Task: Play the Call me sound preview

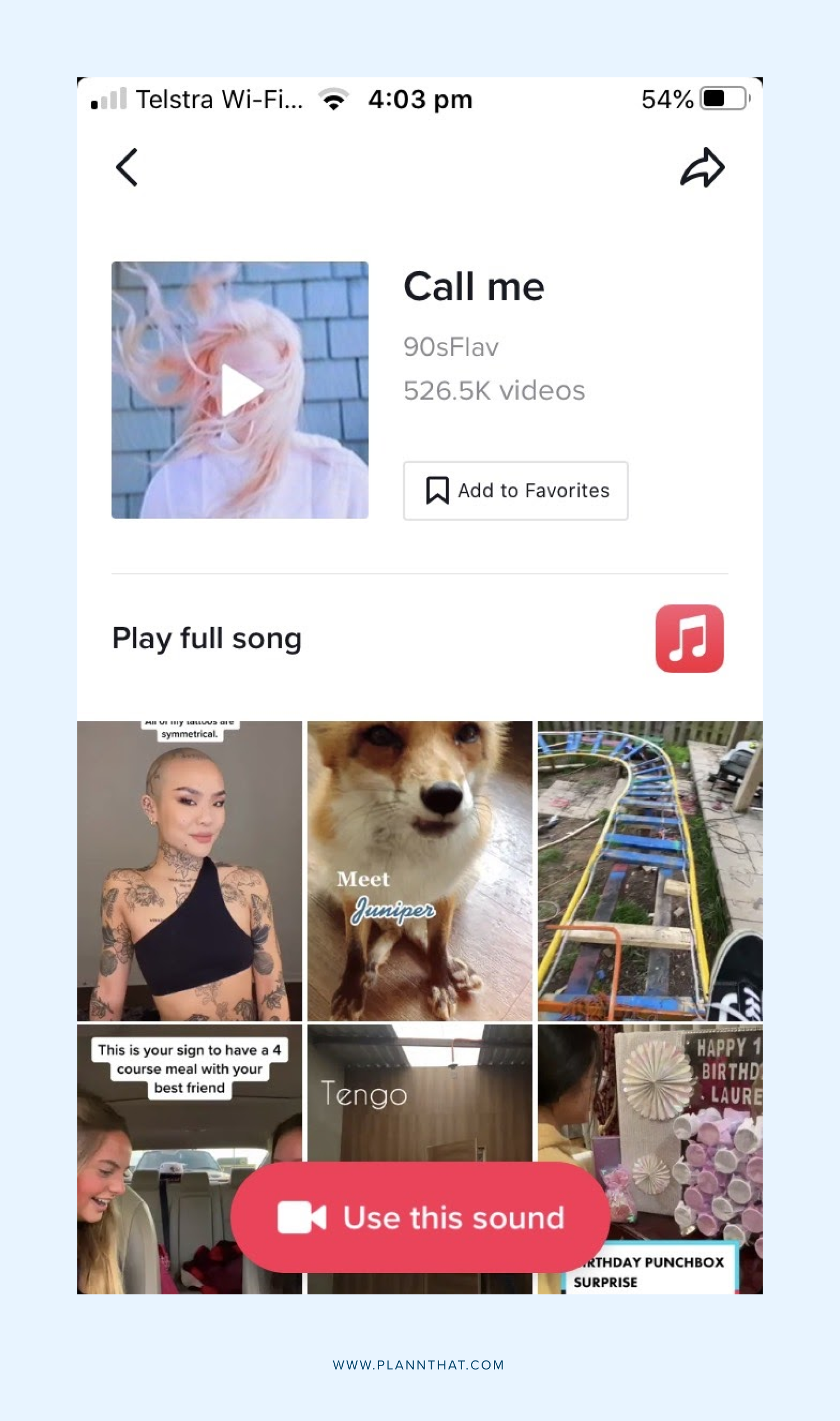Action: [240, 389]
